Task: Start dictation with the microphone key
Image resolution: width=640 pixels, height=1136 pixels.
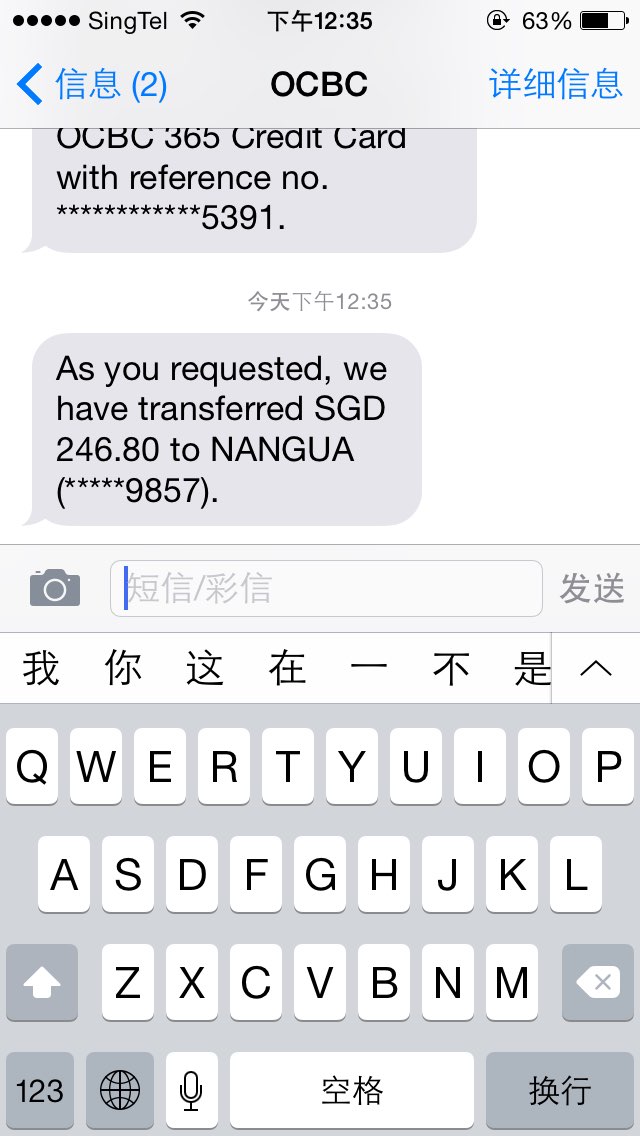Action: pos(192,1089)
